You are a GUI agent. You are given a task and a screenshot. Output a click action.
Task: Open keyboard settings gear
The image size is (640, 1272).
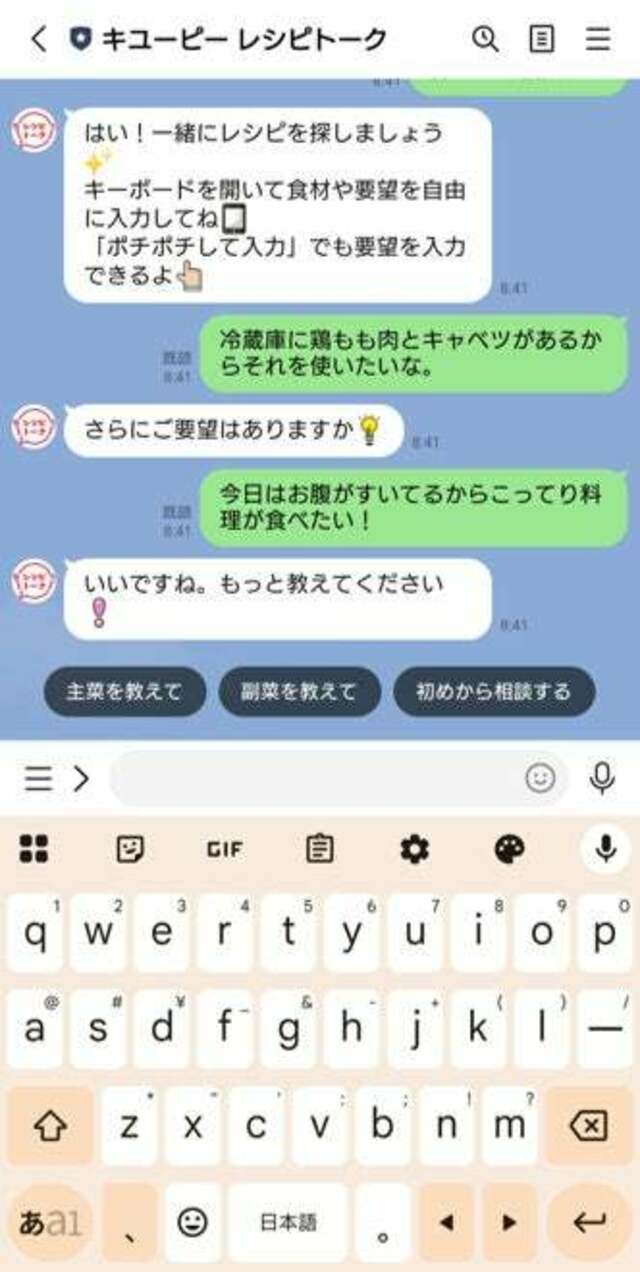pos(414,849)
